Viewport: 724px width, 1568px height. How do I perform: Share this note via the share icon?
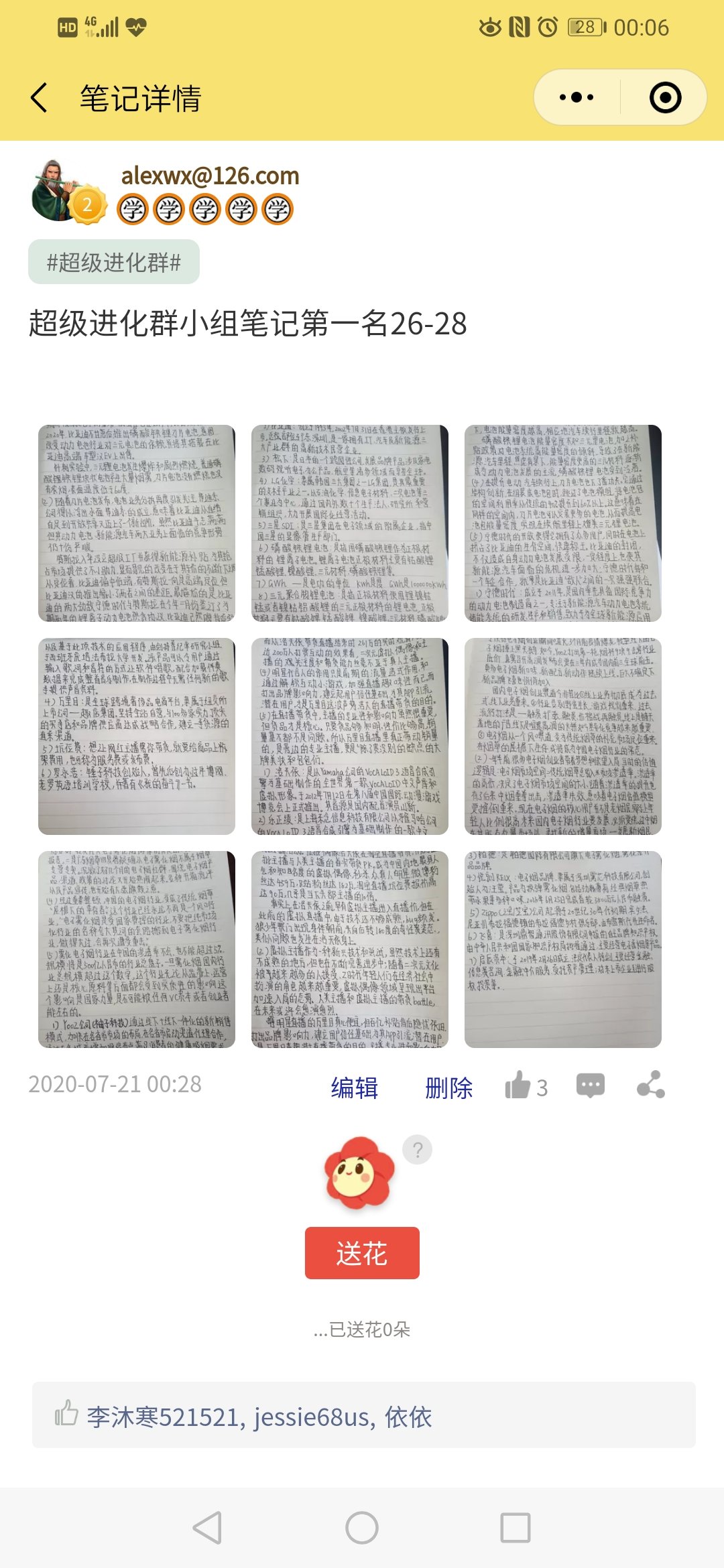click(x=651, y=1085)
